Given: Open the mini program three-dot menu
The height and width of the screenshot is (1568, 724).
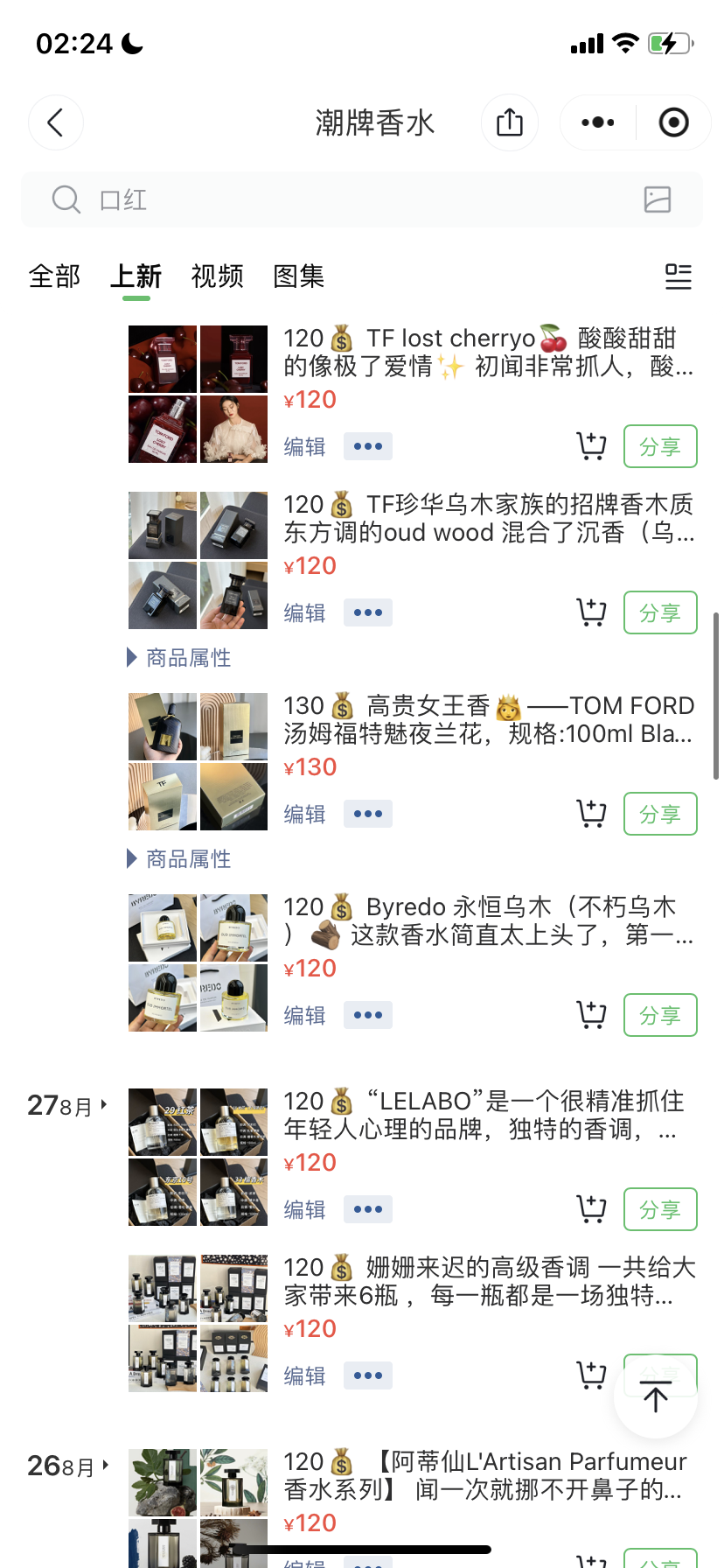Looking at the screenshot, I should 598,122.
